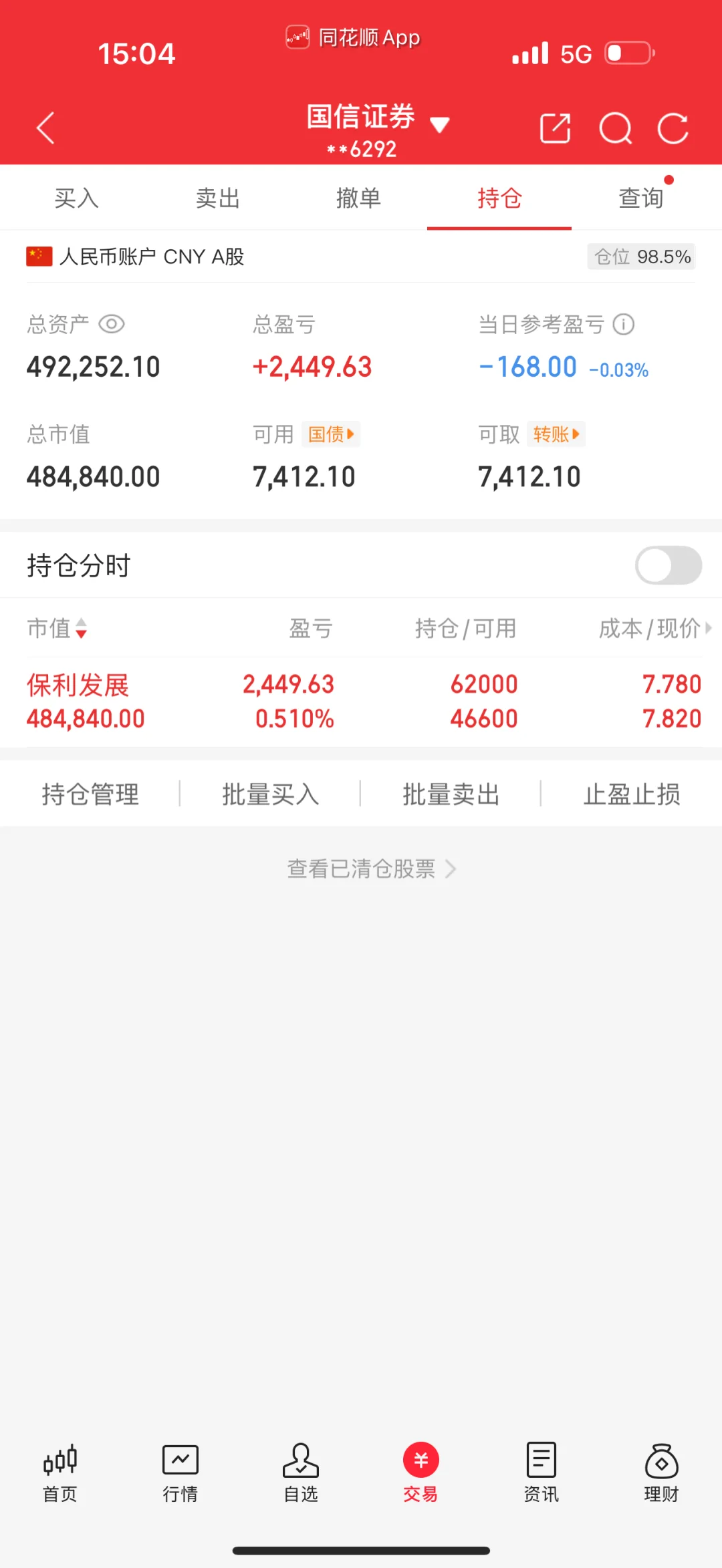
Task: View 查看已清仓股票 link
Action: (x=371, y=869)
